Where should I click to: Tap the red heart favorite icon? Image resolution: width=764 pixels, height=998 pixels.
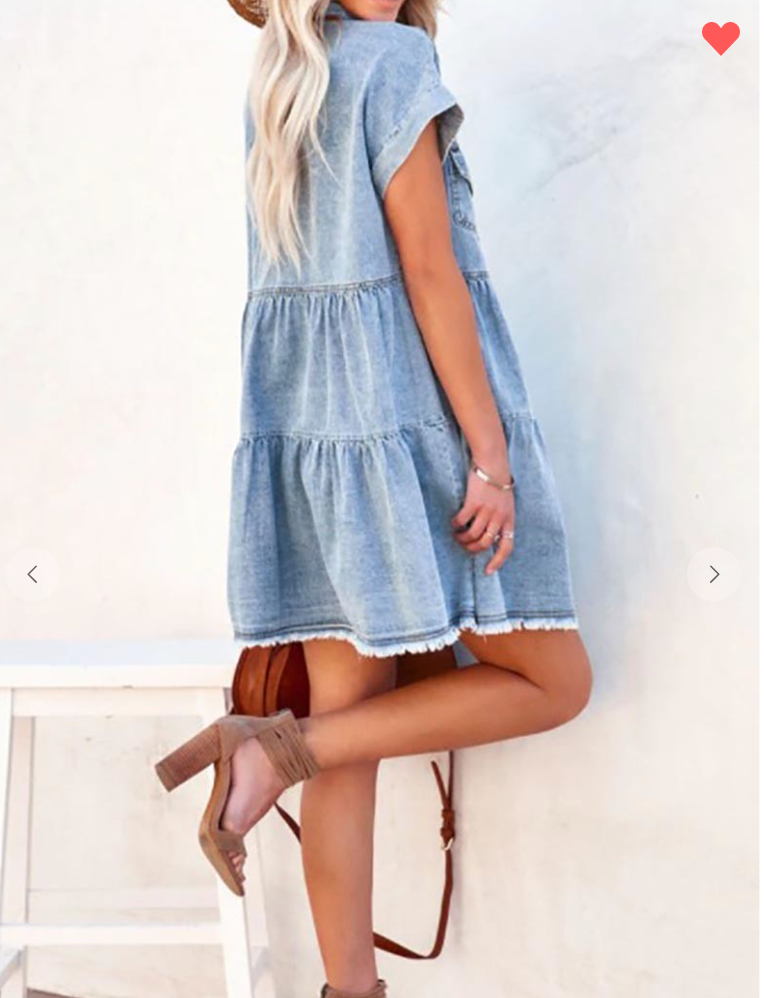(x=720, y=38)
